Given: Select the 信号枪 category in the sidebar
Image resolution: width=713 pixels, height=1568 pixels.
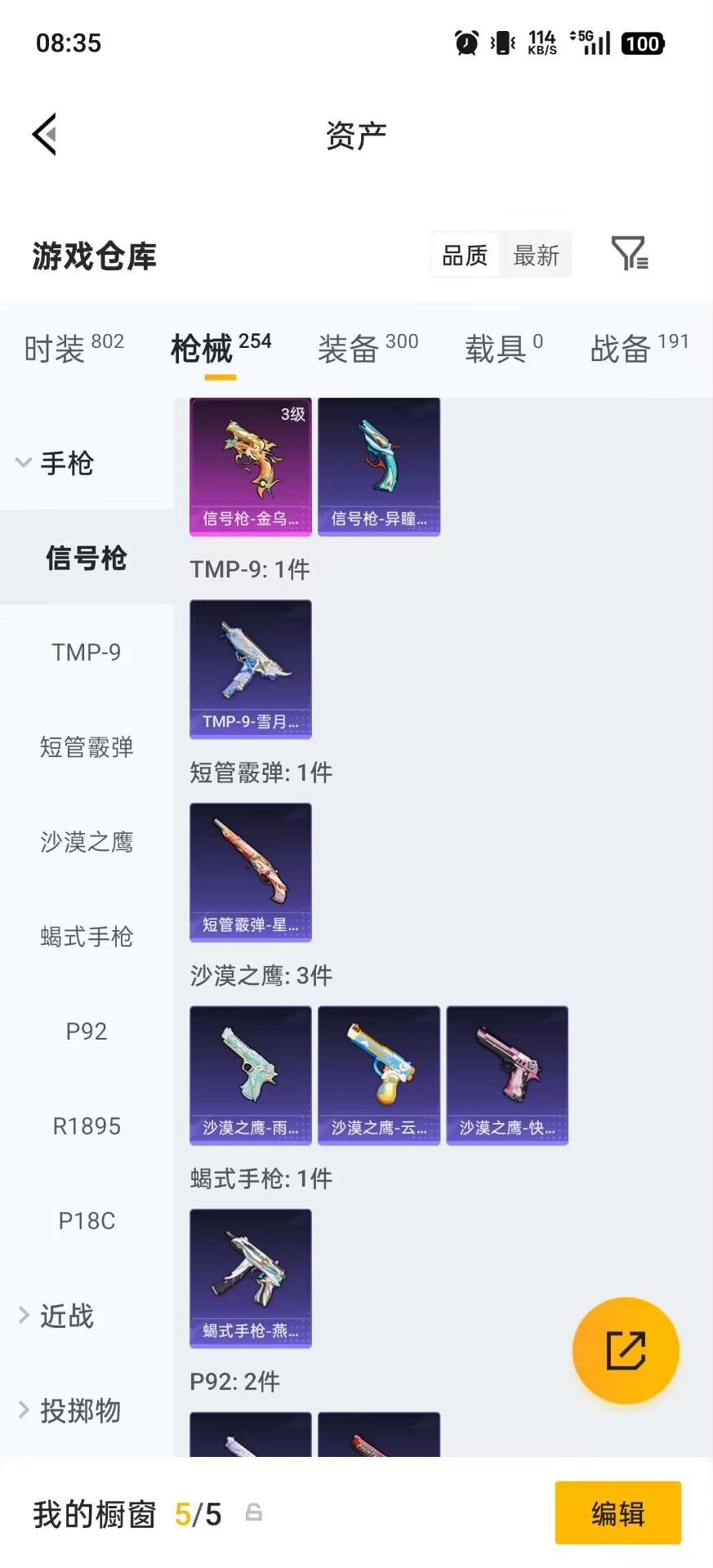Looking at the screenshot, I should coord(87,558).
